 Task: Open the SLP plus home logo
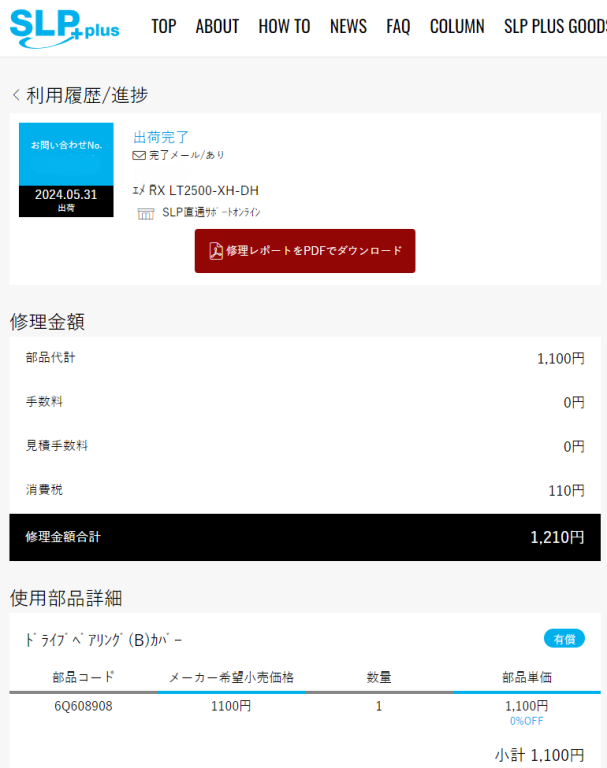pyautogui.click(x=64, y=27)
